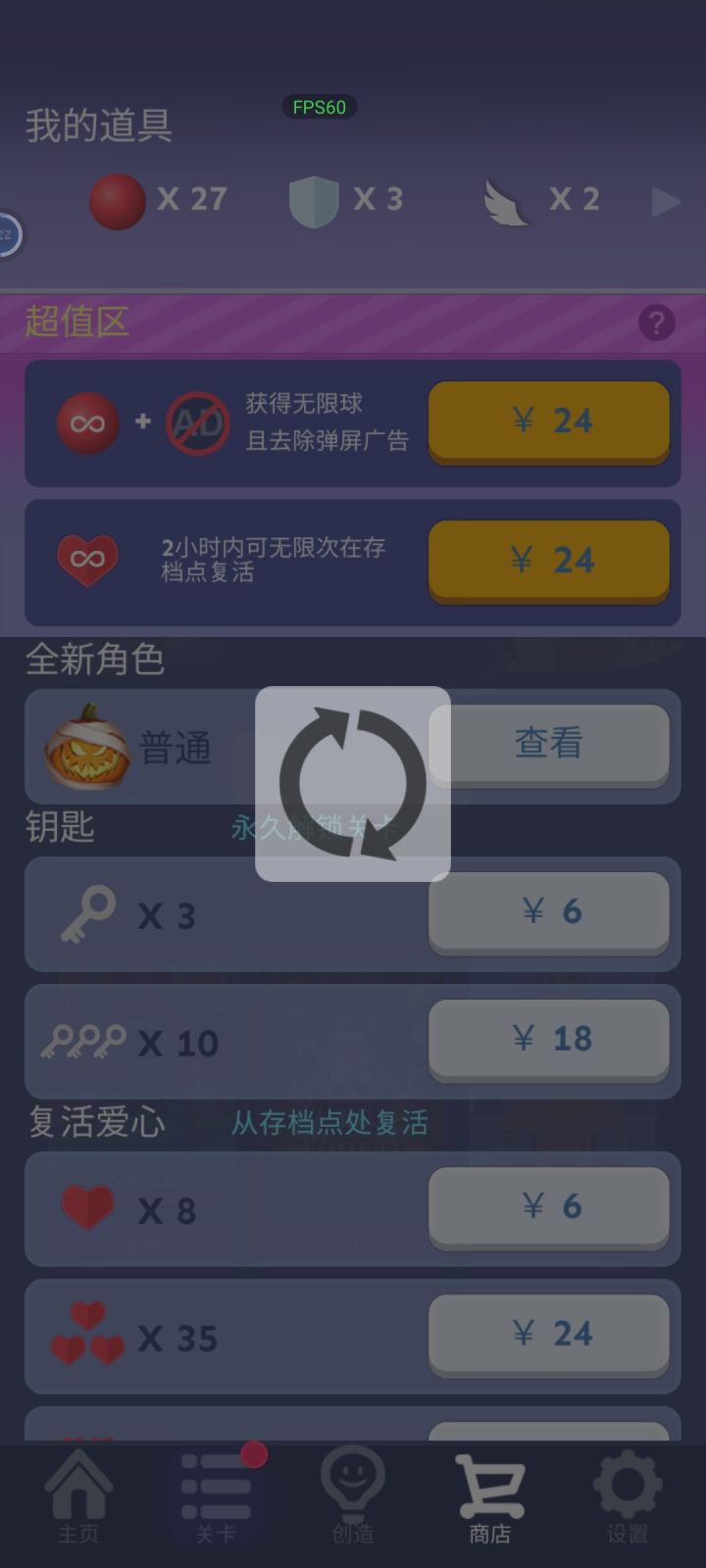Open the 关卡 tab with red notification dot
This screenshot has height=1568, width=706.
coord(216,1490)
